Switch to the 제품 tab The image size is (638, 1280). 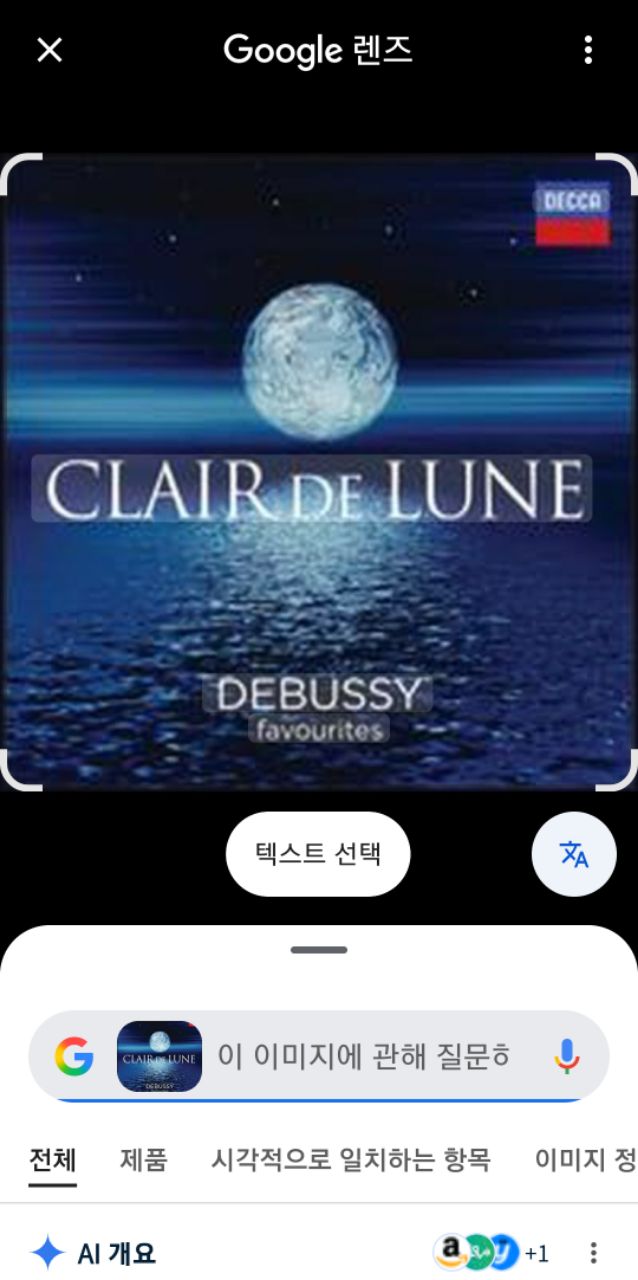pyautogui.click(x=144, y=1160)
